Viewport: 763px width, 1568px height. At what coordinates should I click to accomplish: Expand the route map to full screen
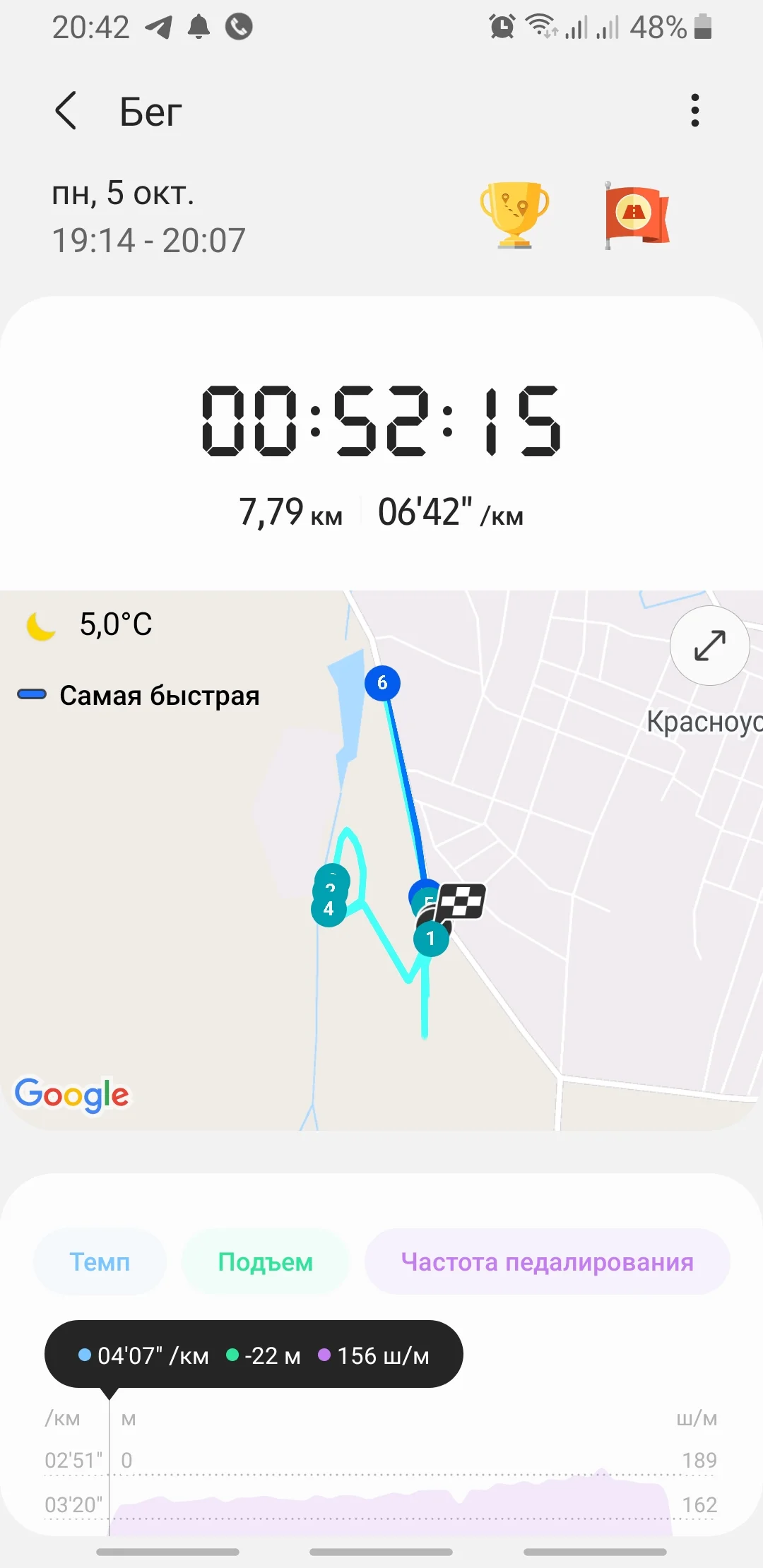[709, 645]
